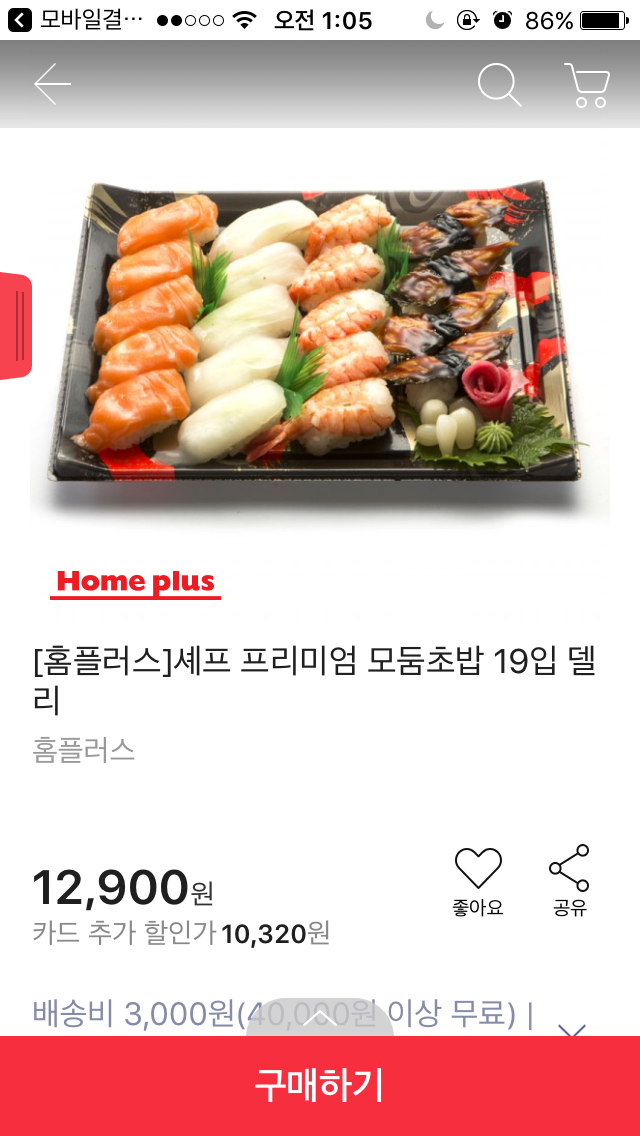640x1136 pixels.
Task: Return to previous app 모바일결제 in status bar
Action: [x=75, y=20]
